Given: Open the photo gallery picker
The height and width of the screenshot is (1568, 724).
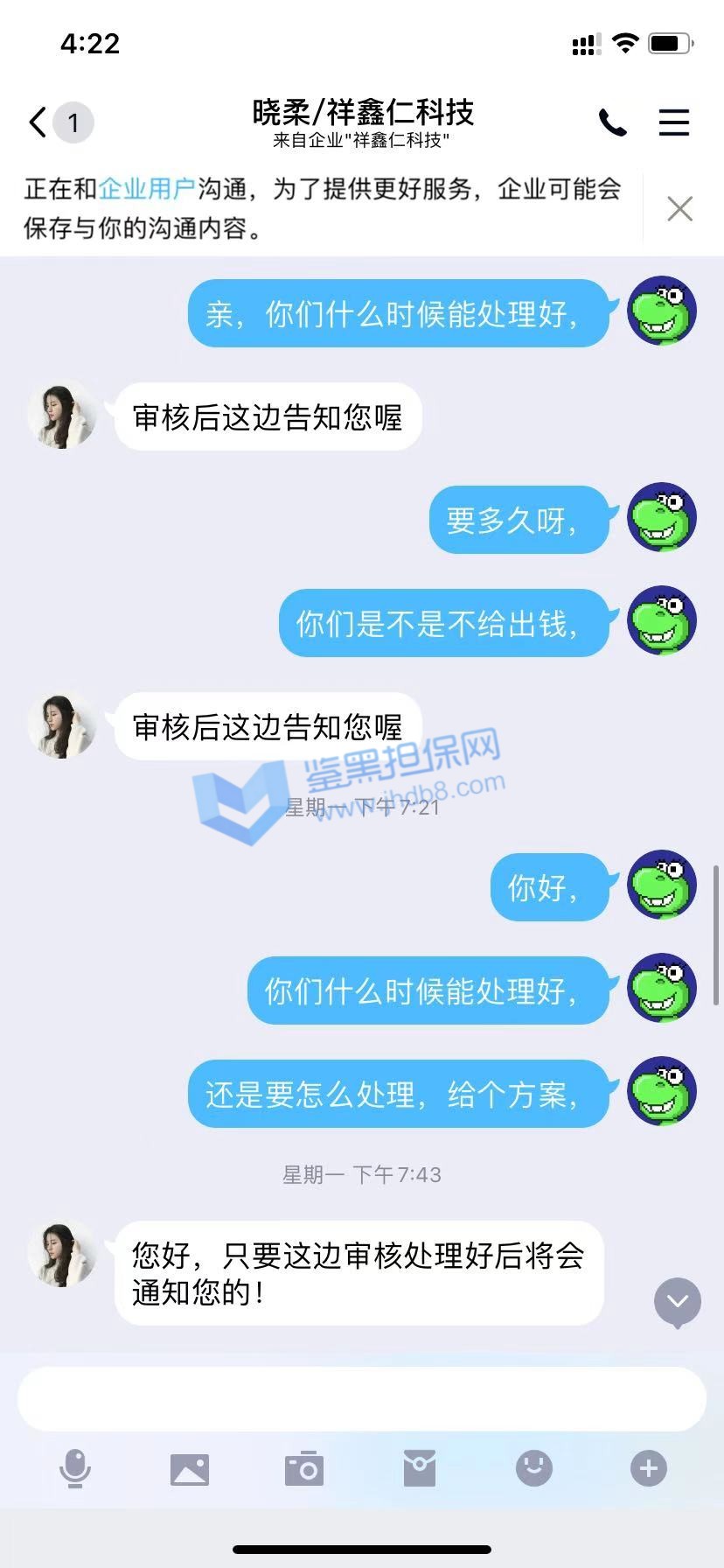Looking at the screenshot, I should (190, 1468).
